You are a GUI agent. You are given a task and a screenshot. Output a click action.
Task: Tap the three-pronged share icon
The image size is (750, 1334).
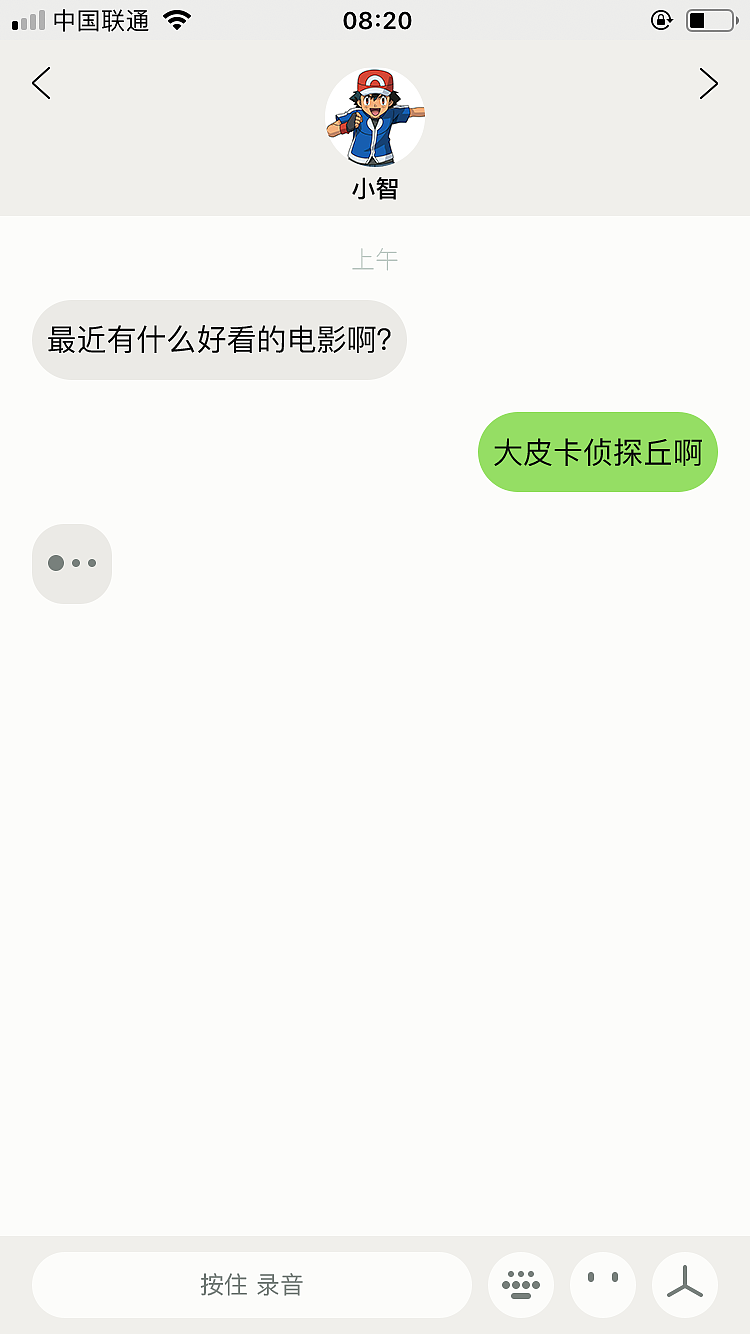[685, 1284]
